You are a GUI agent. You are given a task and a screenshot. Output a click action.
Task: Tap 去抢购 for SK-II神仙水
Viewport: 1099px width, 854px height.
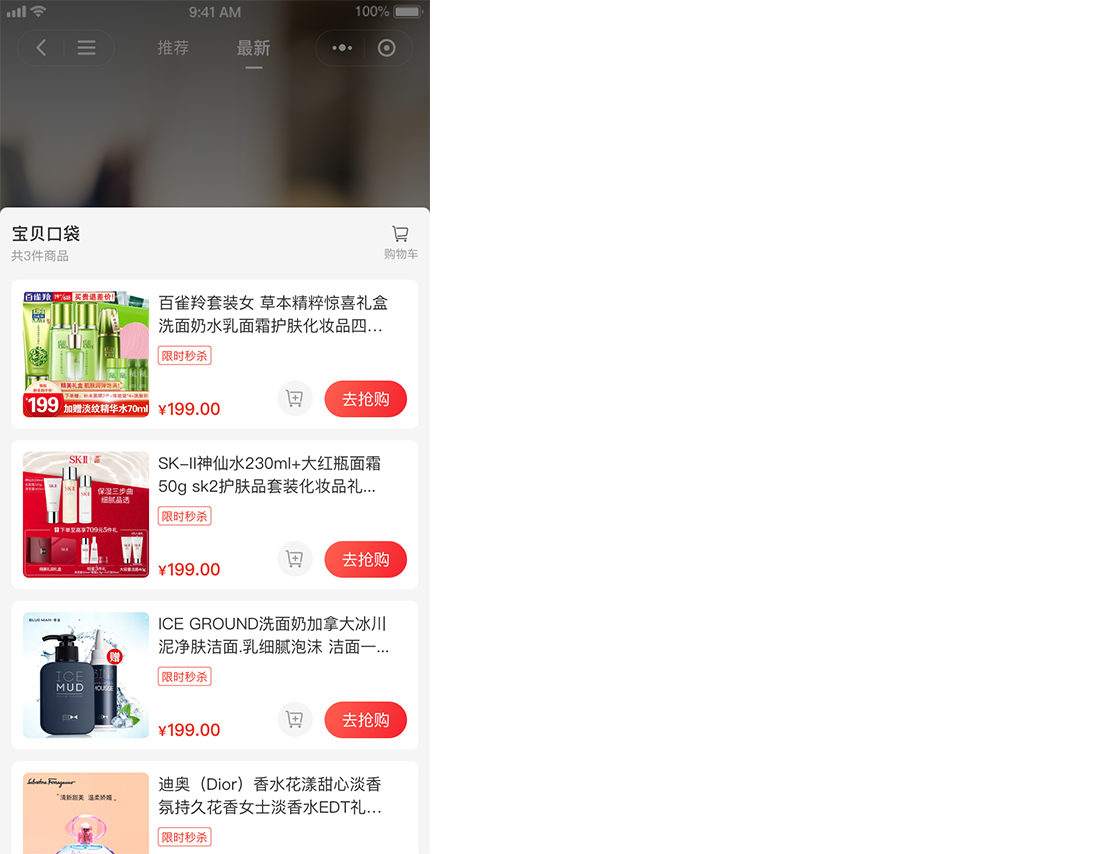coord(365,559)
